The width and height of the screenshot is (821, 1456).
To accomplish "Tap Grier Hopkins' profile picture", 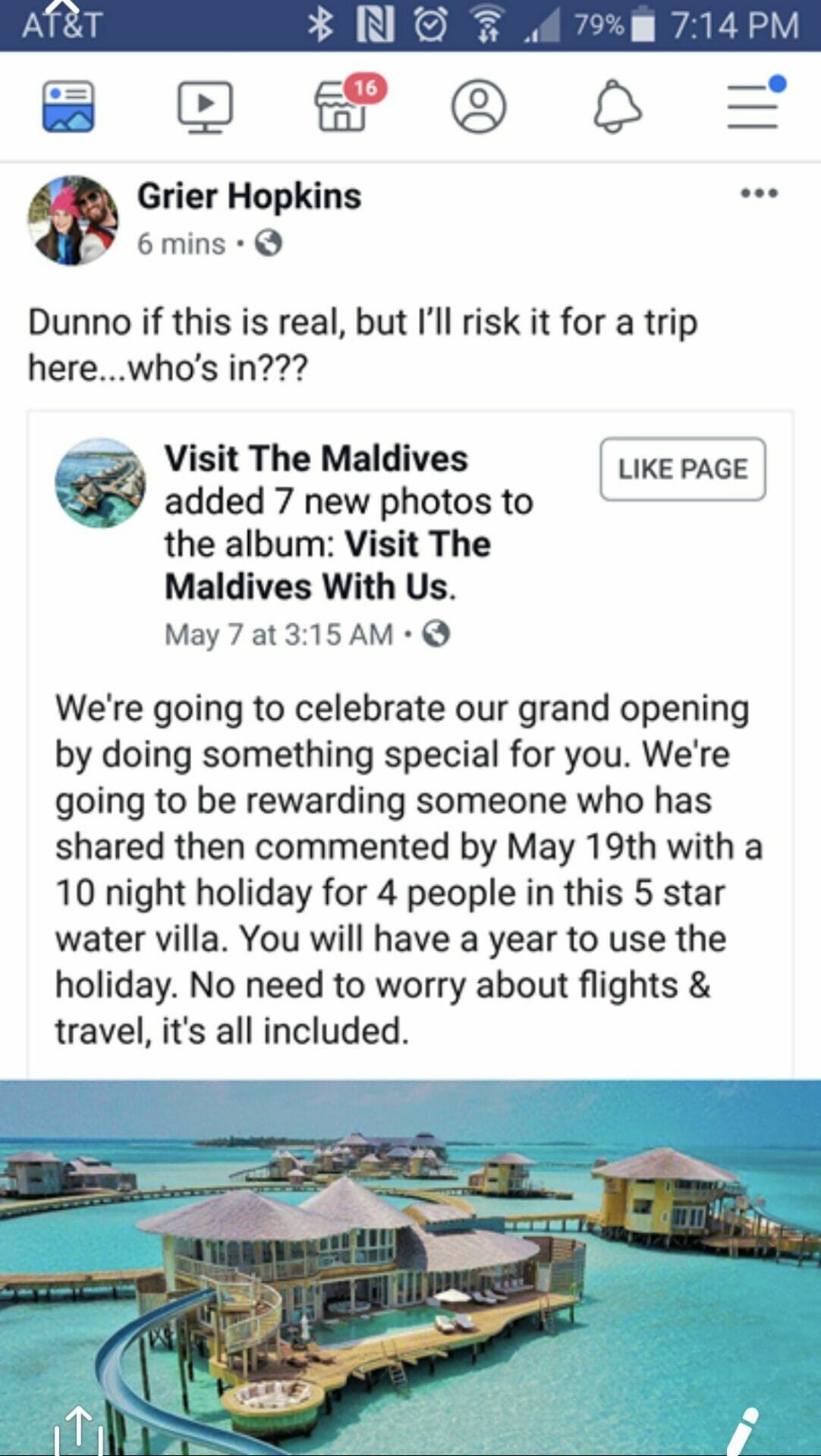I will (x=73, y=221).
